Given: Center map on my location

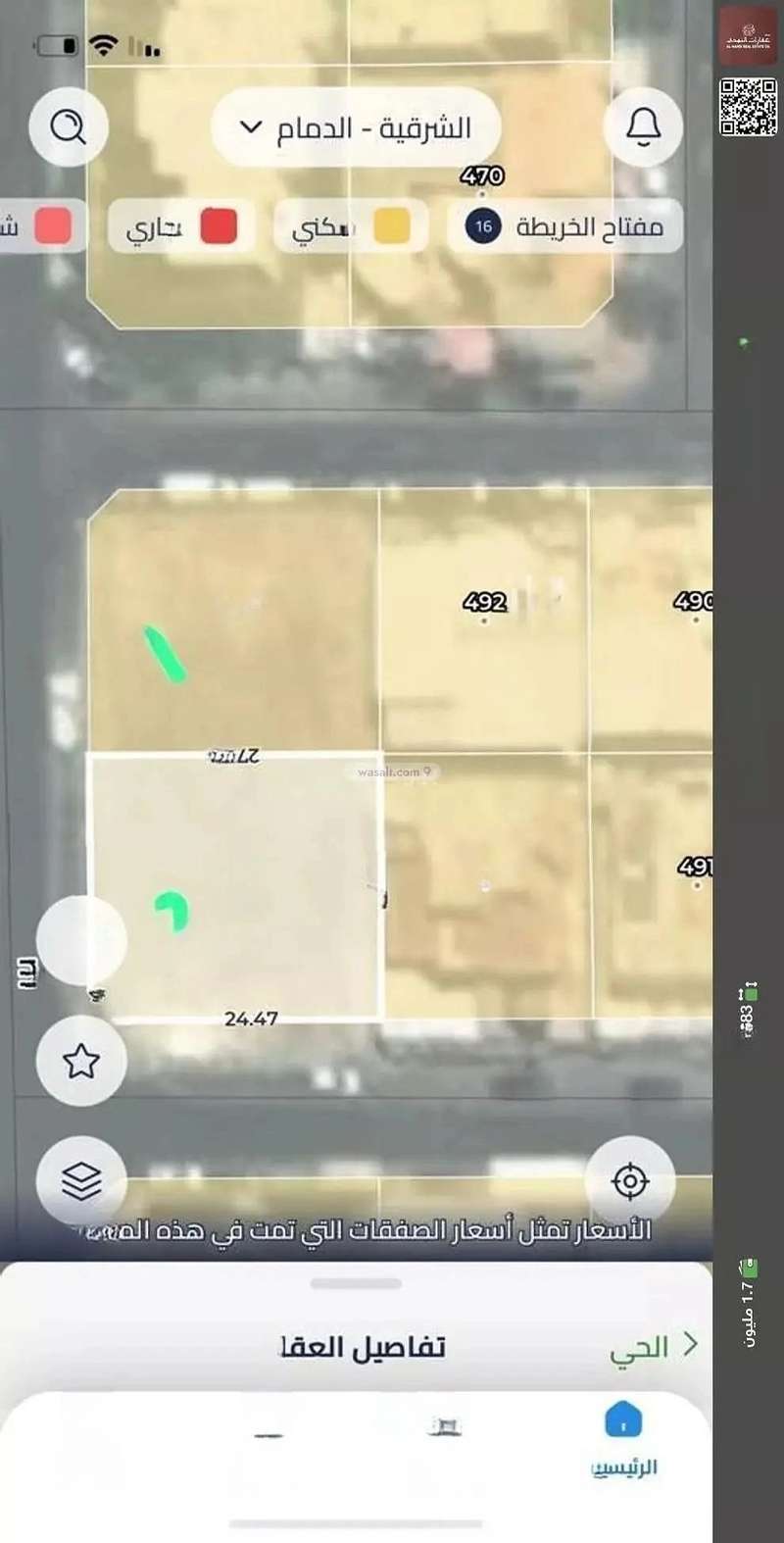Looking at the screenshot, I should click(x=629, y=1181).
